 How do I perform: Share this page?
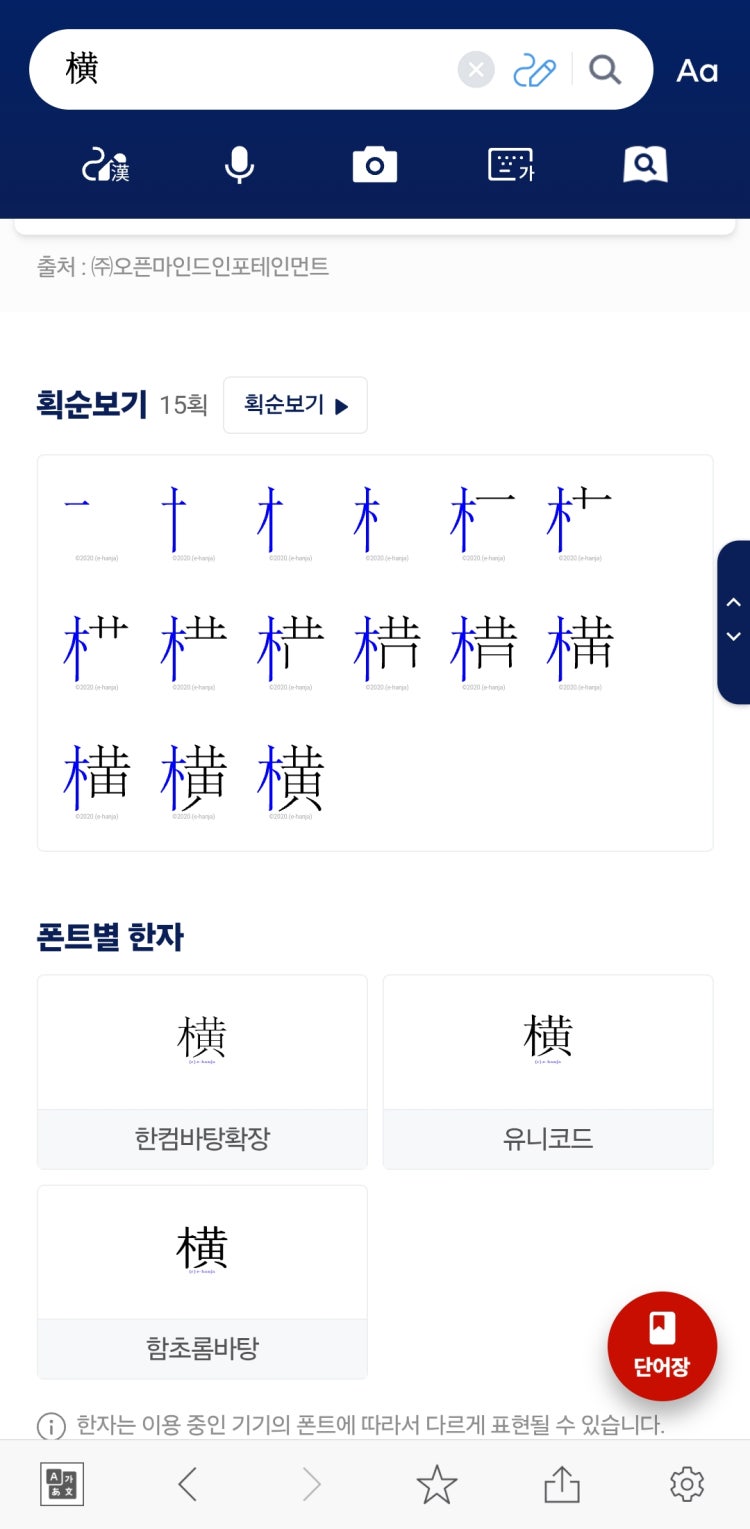(x=561, y=1484)
